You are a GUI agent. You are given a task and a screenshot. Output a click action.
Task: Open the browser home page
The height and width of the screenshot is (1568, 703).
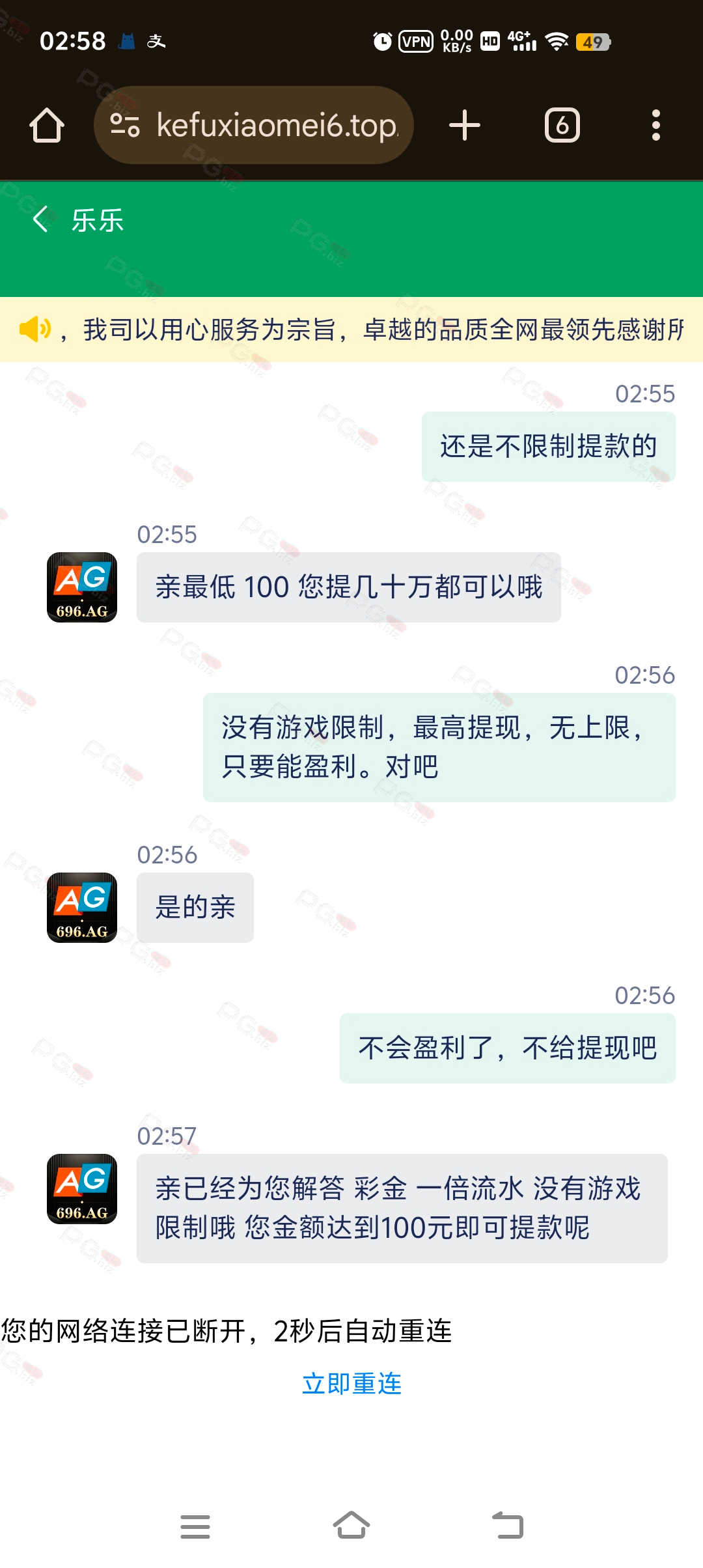[x=47, y=125]
